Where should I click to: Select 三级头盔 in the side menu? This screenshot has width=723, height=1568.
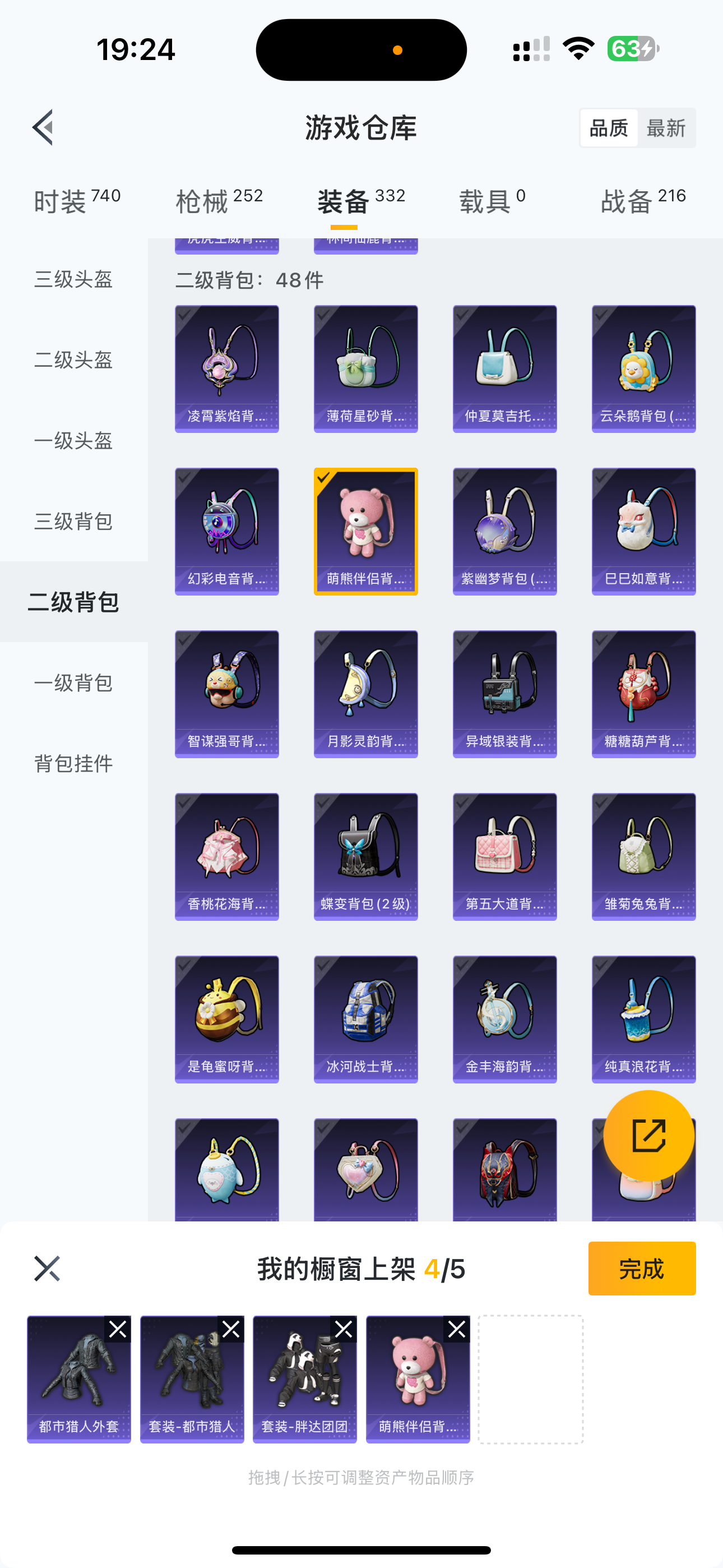(73, 279)
